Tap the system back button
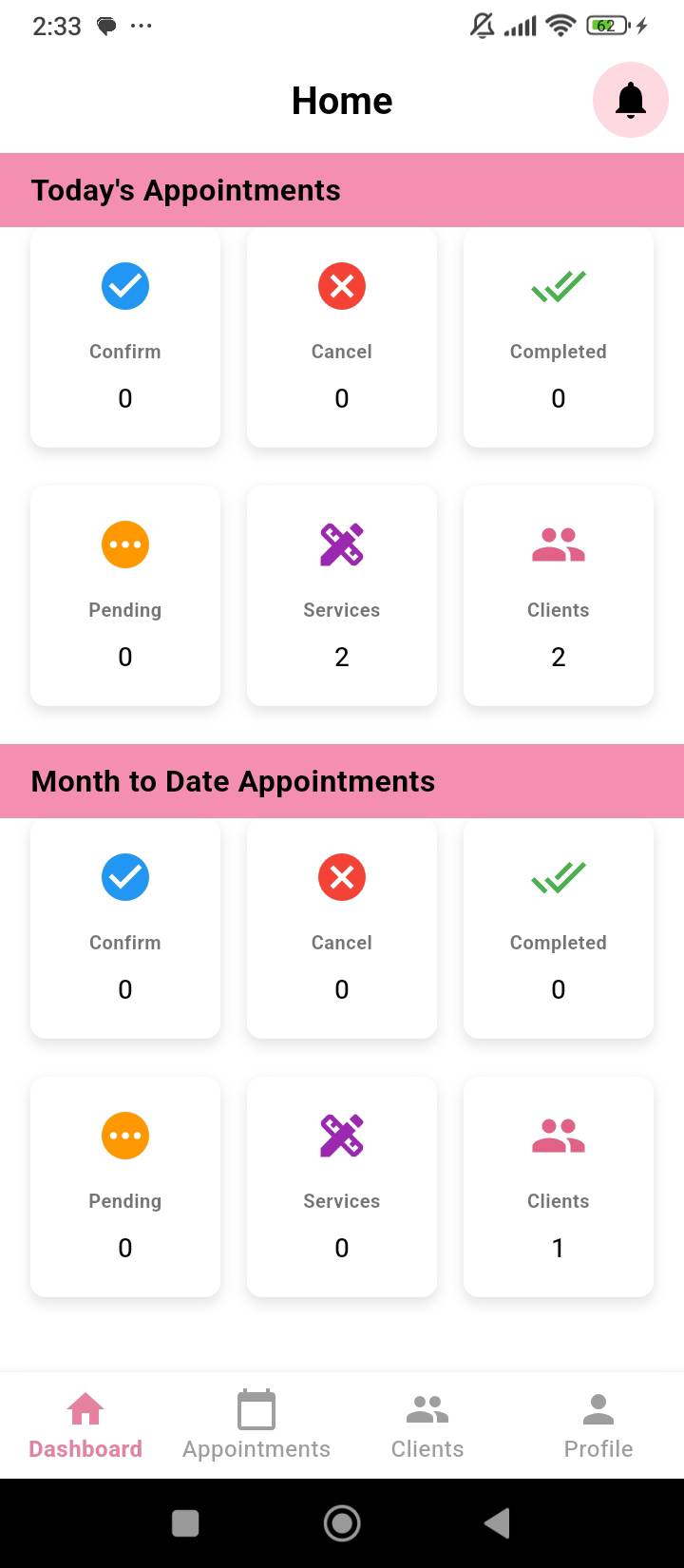684x1568 pixels. (497, 1522)
